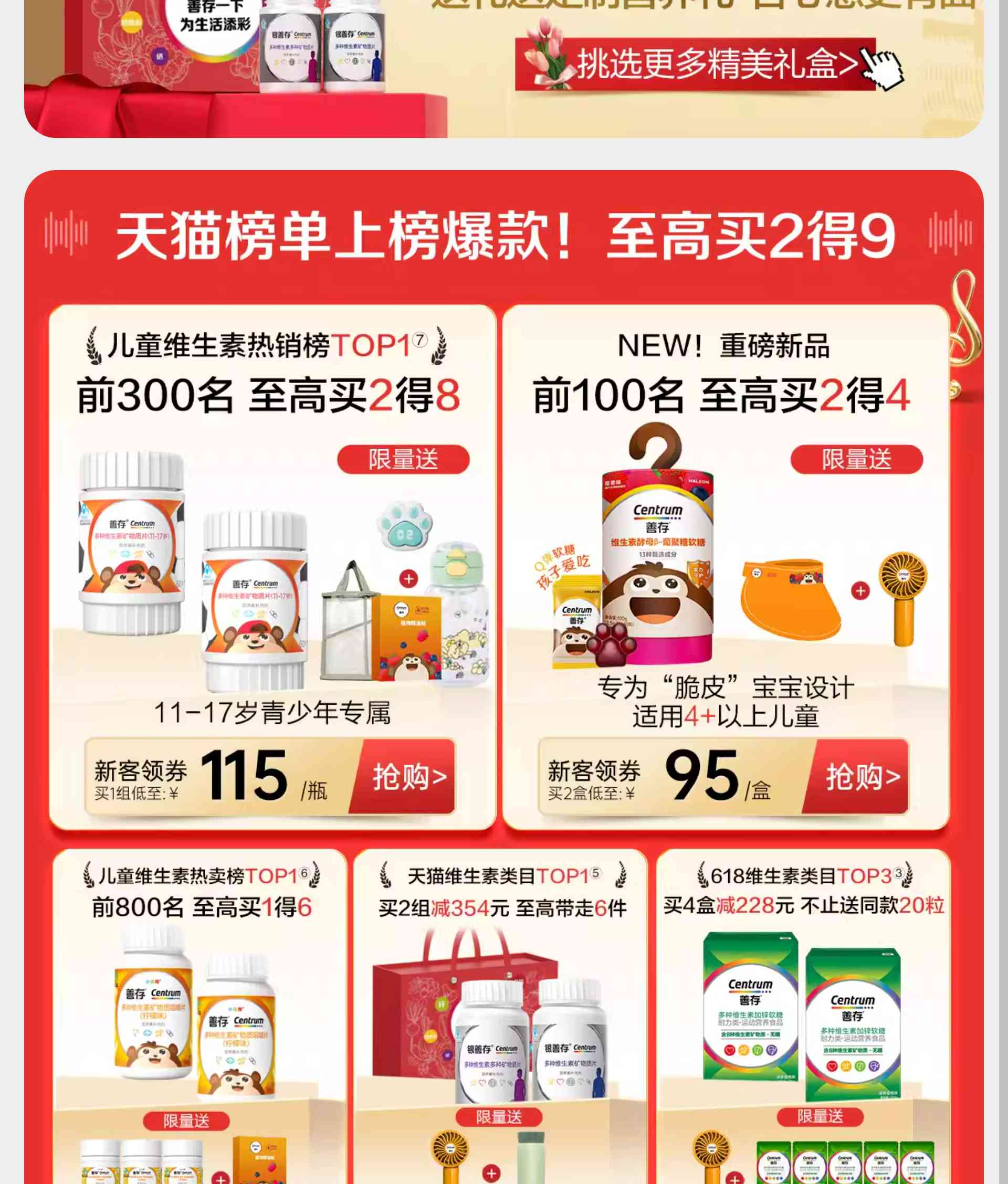This screenshot has height=1184, width=1008.
Task: Open the NEW 重磅新品 前100名 product card
Action: (726, 560)
